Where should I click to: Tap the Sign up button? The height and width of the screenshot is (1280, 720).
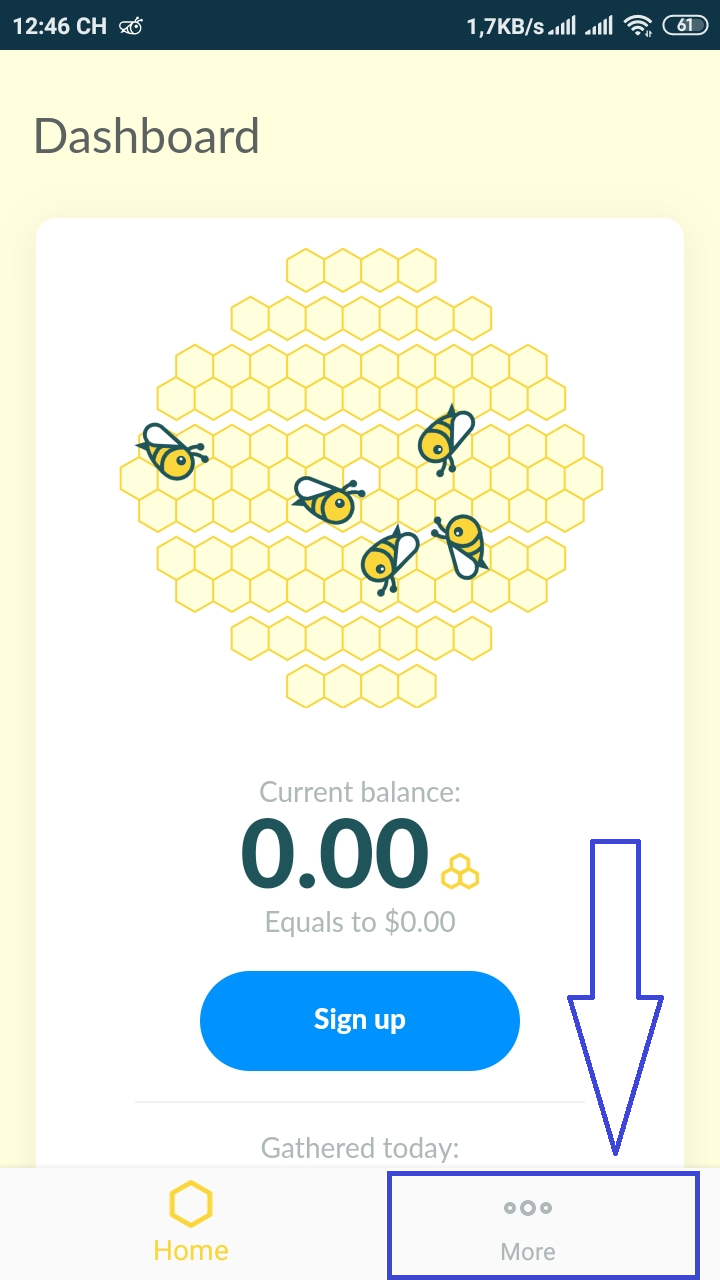(360, 1020)
